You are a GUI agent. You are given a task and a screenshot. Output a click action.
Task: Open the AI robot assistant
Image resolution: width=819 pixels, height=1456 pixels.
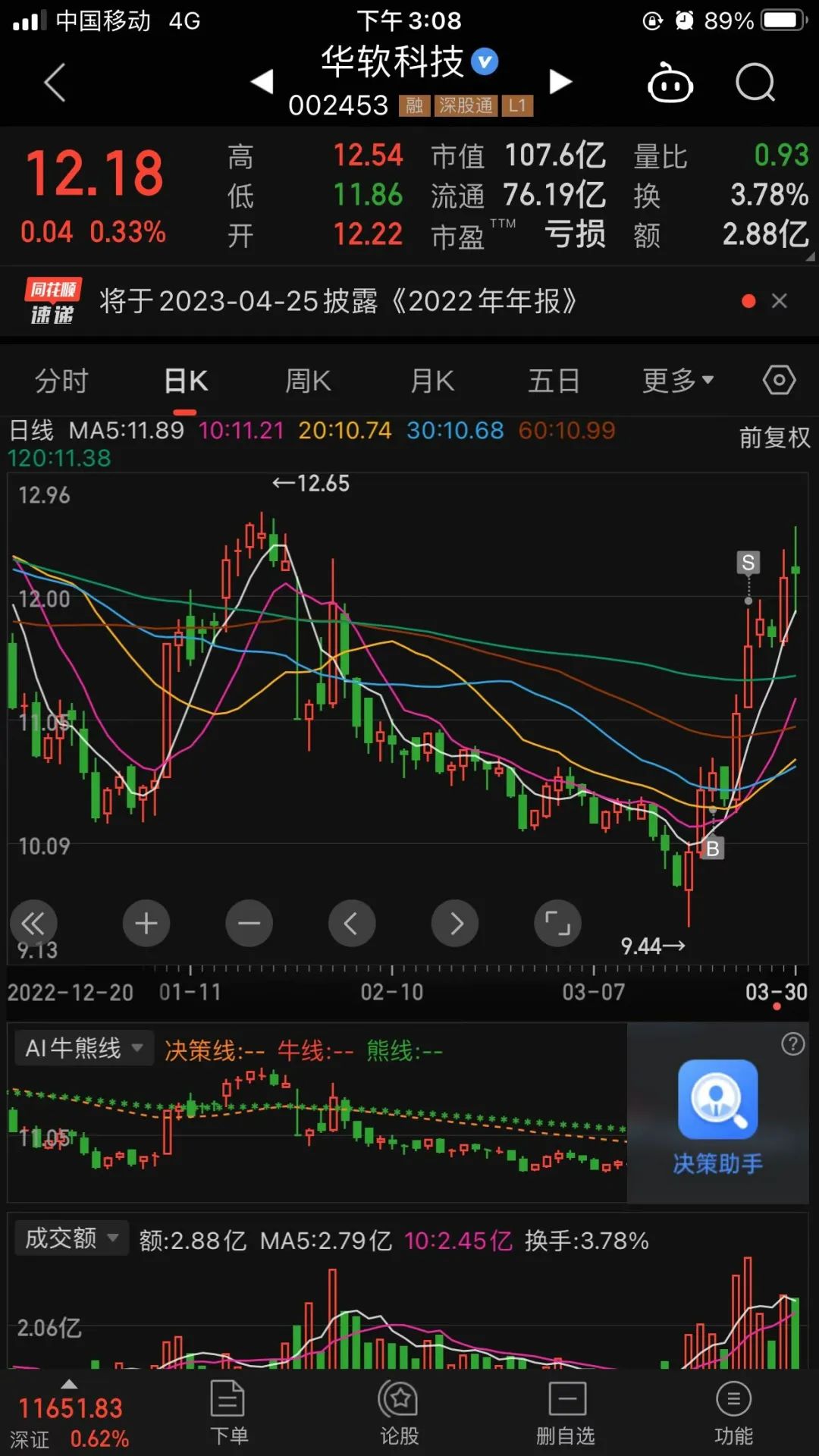(670, 83)
